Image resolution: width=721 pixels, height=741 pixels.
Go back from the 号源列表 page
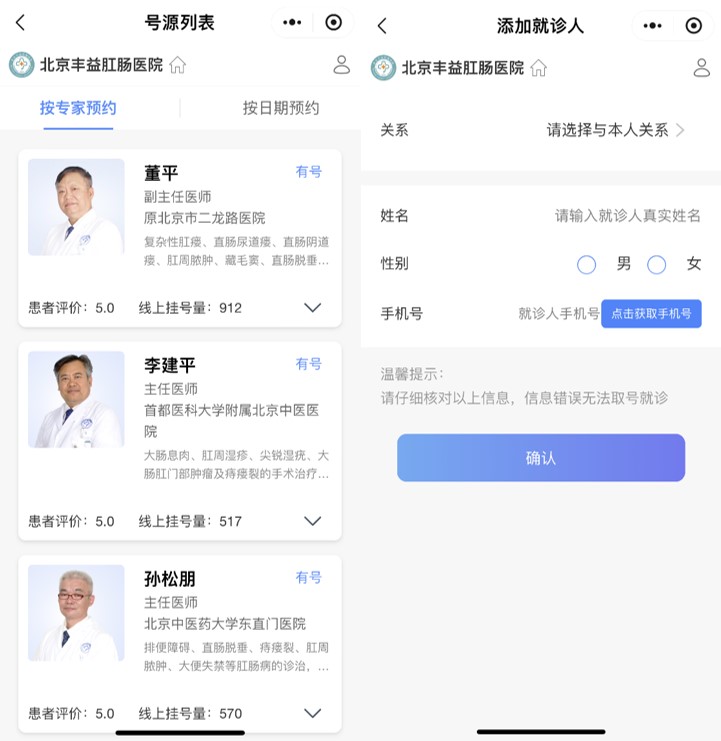pos(20,23)
